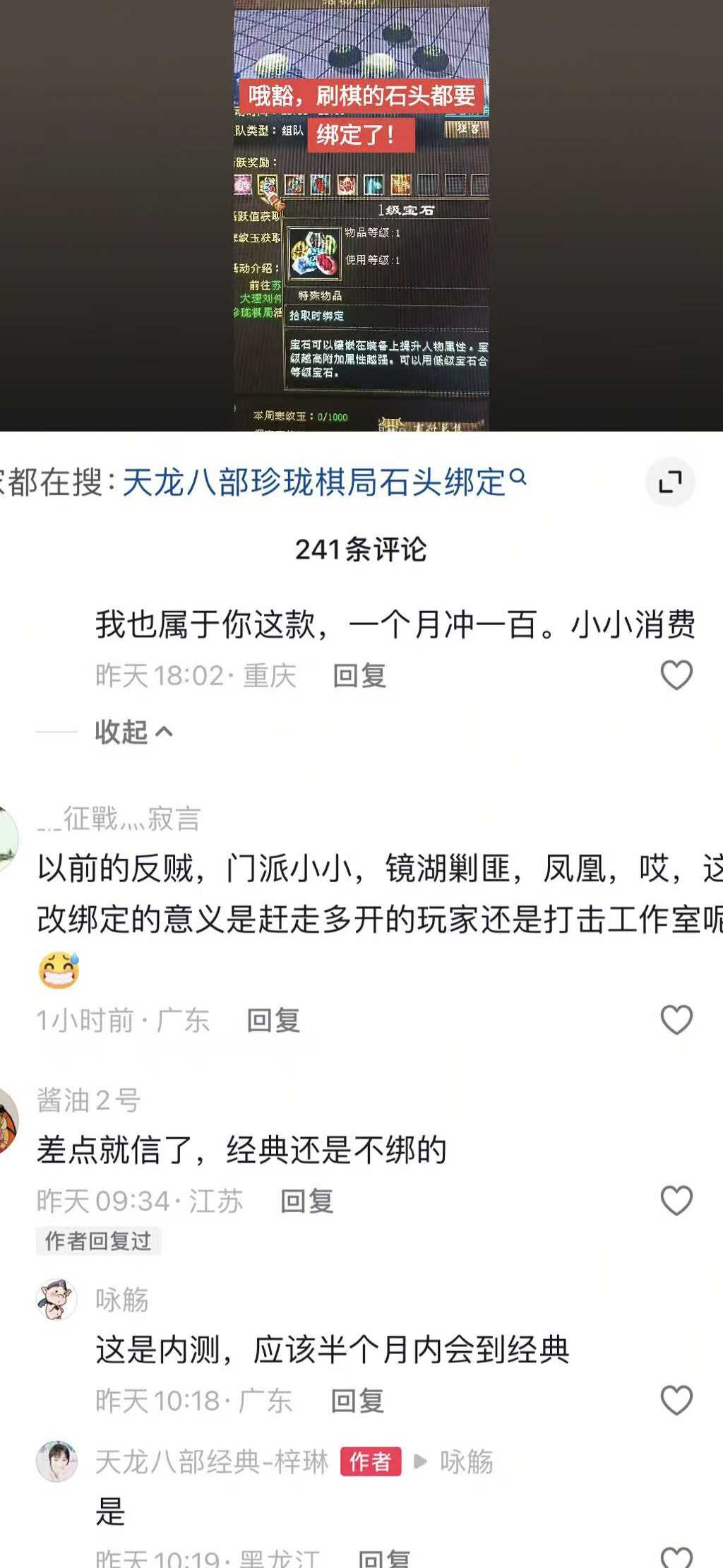The image size is (723, 1568).
Task: Collapse replies with 收起
Action: coord(133,732)
